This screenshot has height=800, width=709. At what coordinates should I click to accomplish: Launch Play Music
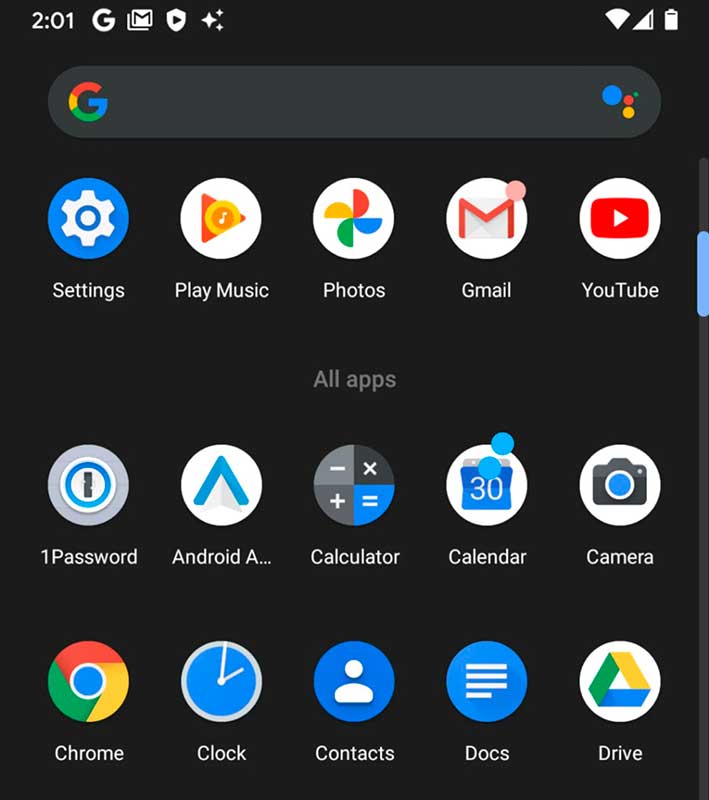pos(221,219)
